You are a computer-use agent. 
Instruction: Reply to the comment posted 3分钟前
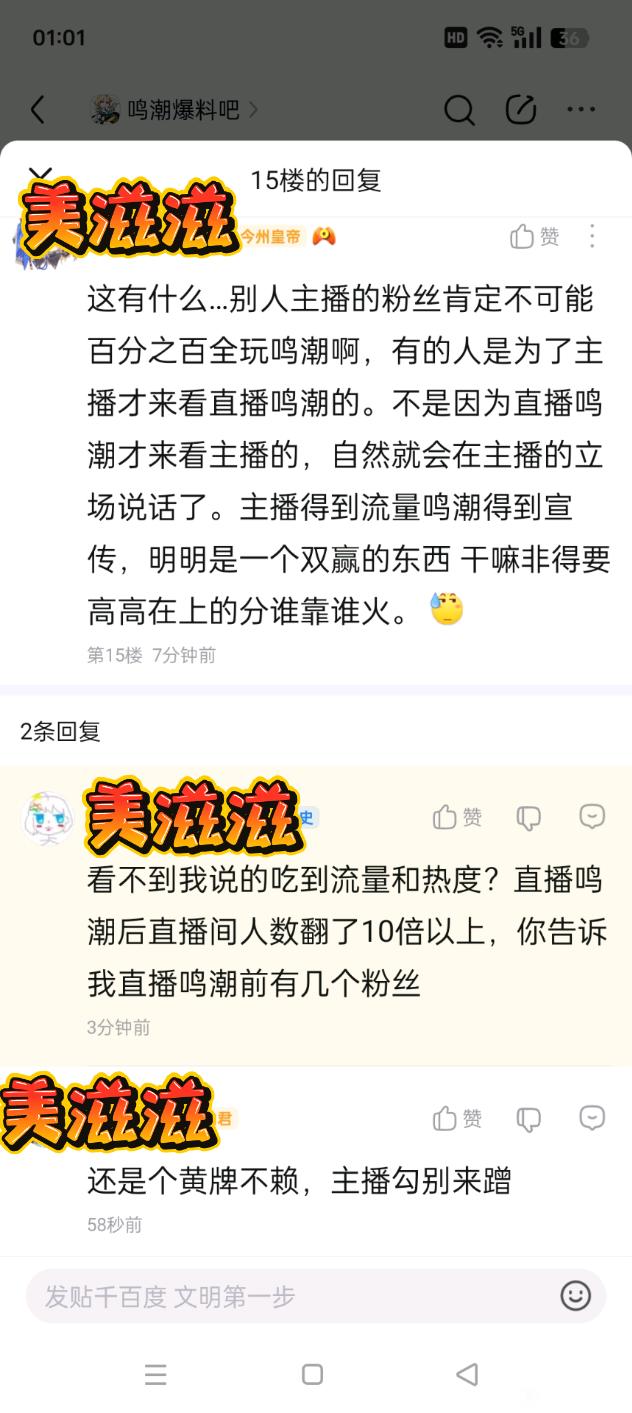(592, 817)
